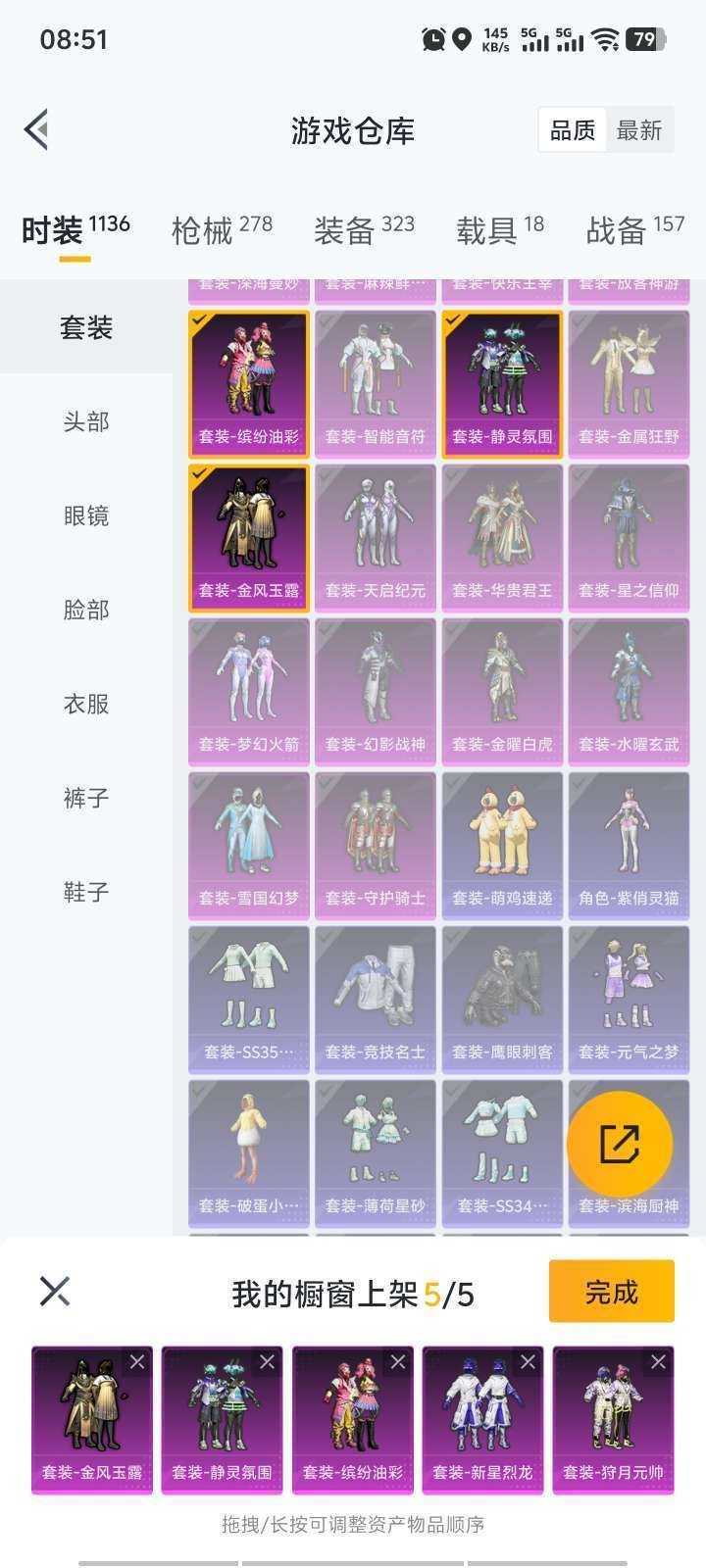
Task: Tap the yellow share floating button
Action: (619, 1144)
